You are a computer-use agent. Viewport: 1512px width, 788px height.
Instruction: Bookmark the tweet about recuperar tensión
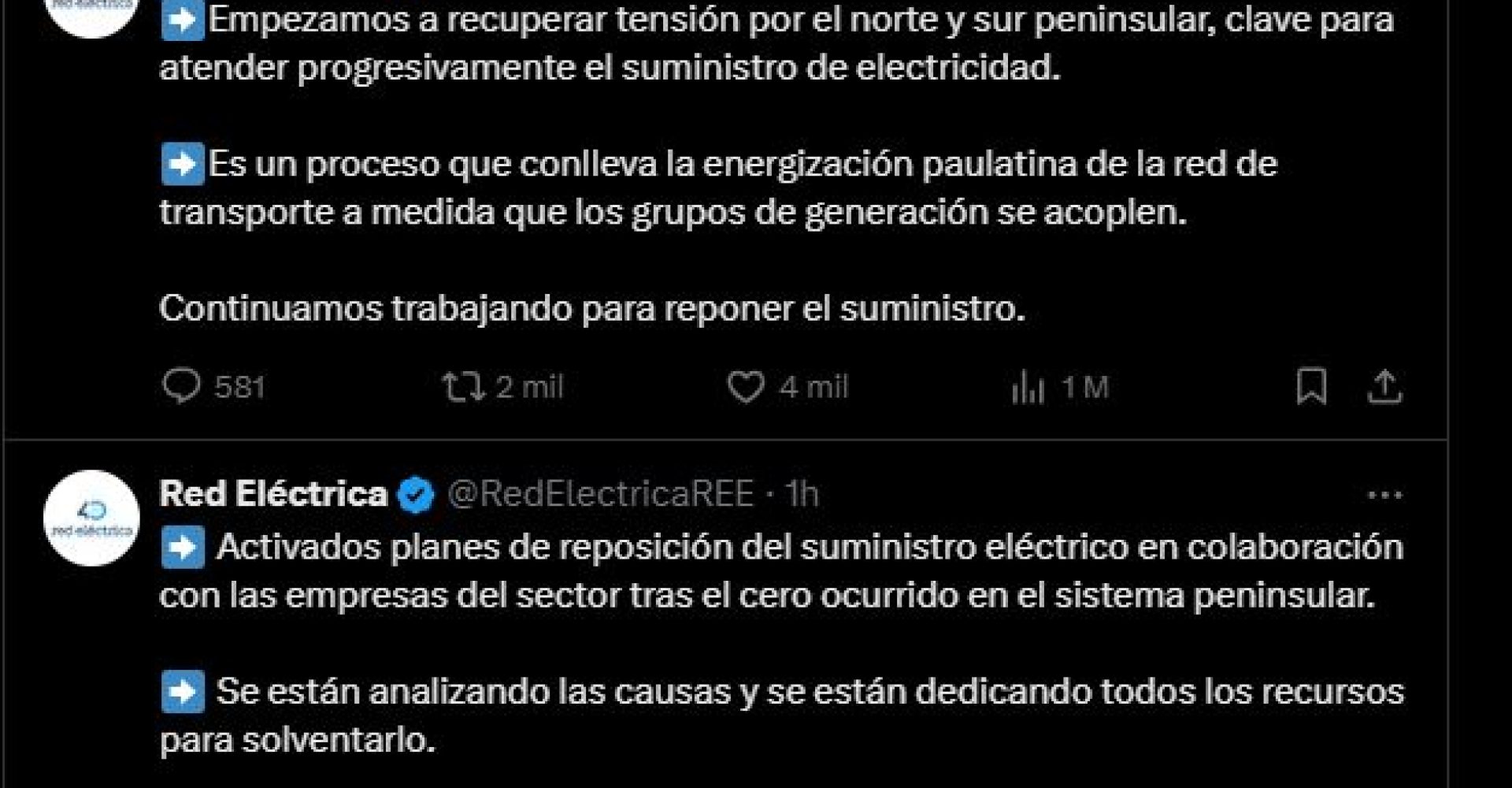click(x=1311, y=387)
